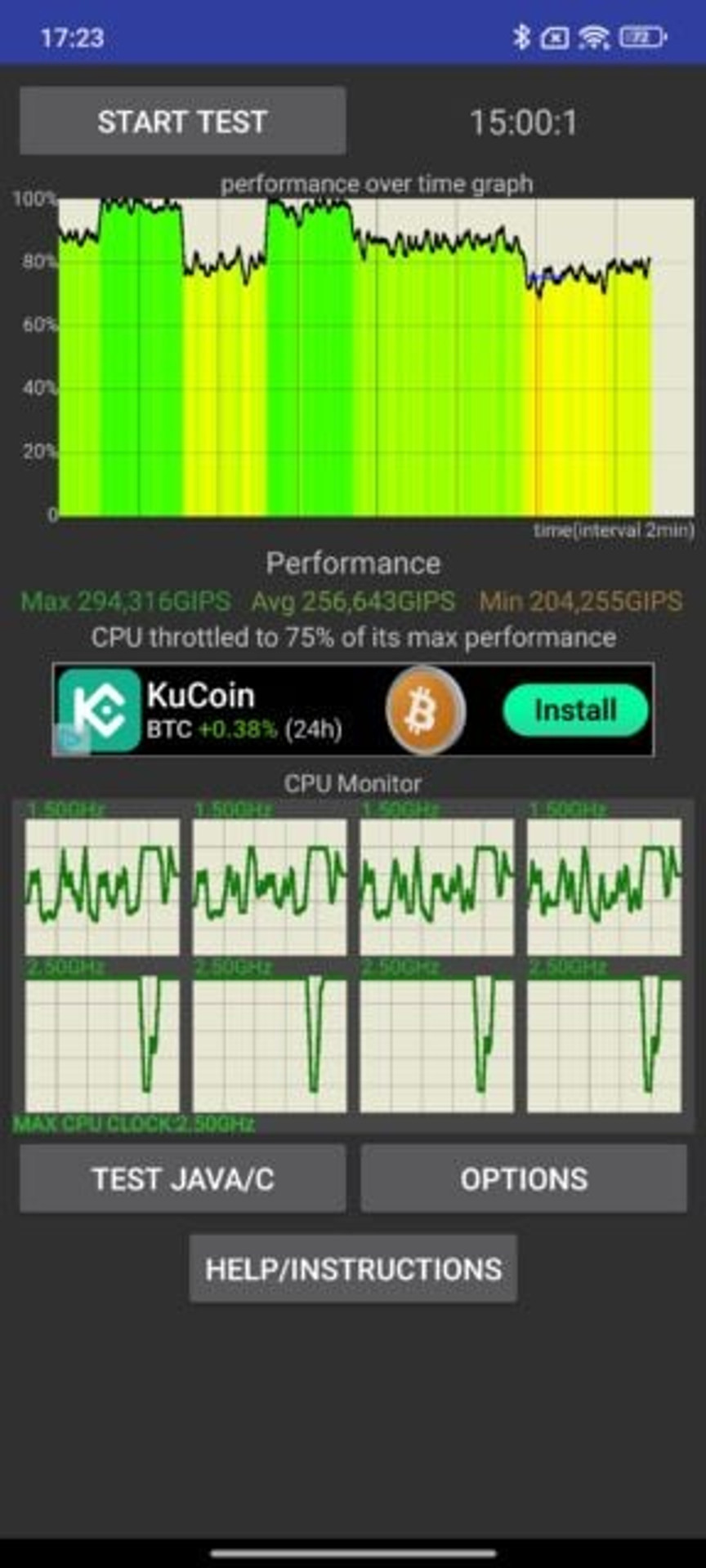Viewport: 706px width, 1568px height.
Task: Tap the START TEST button
Action: coord(182,121)
